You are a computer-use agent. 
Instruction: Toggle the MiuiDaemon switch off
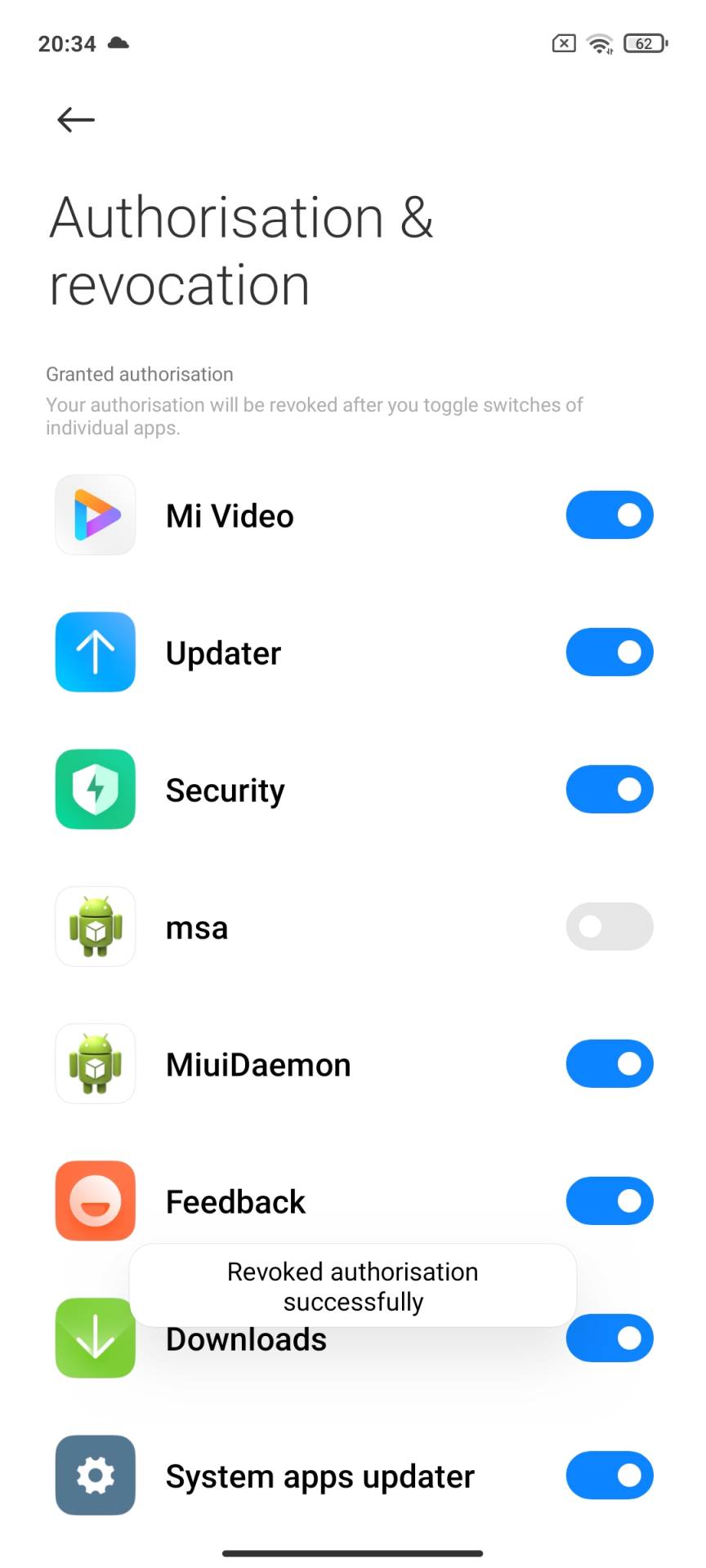point(610,1063)
